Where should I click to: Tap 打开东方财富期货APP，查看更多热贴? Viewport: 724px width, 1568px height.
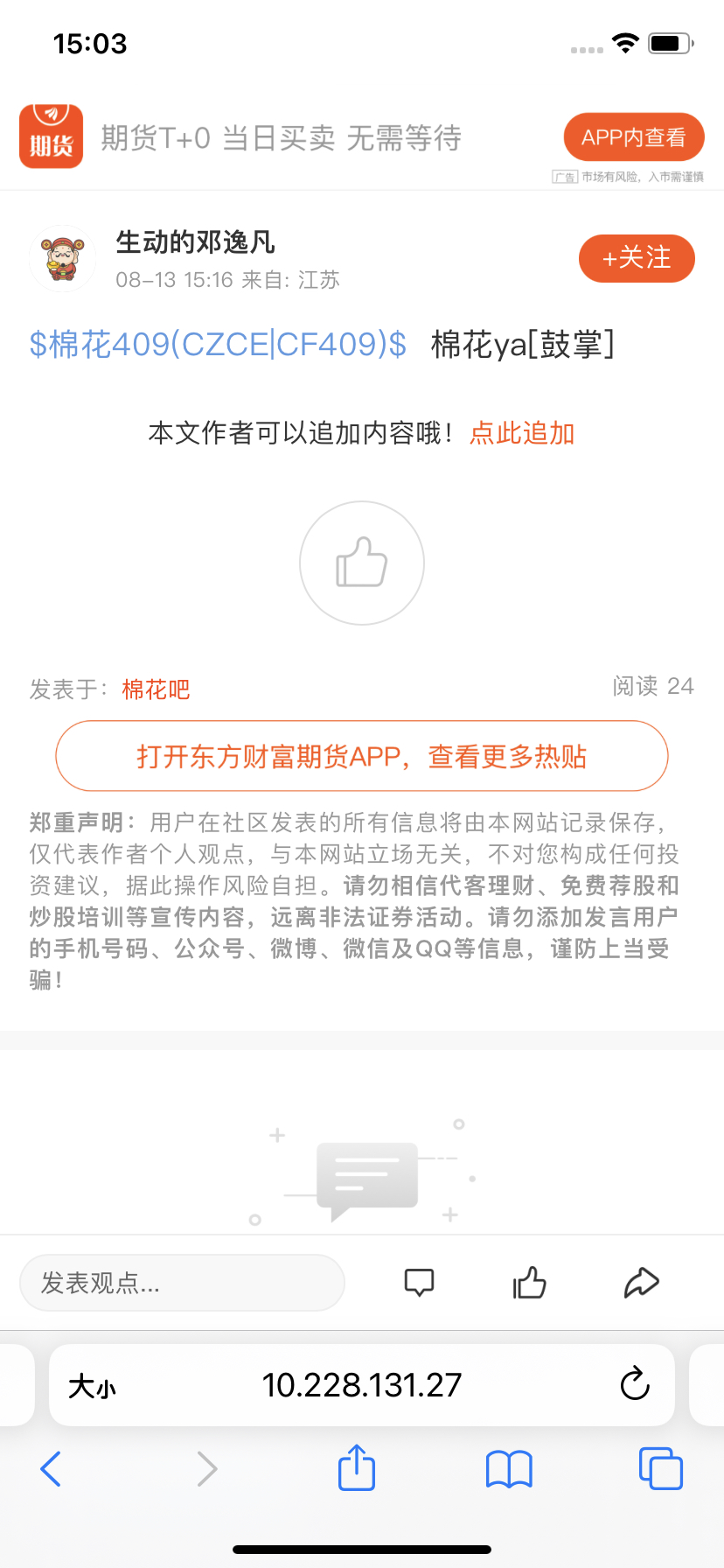[362, 756]
